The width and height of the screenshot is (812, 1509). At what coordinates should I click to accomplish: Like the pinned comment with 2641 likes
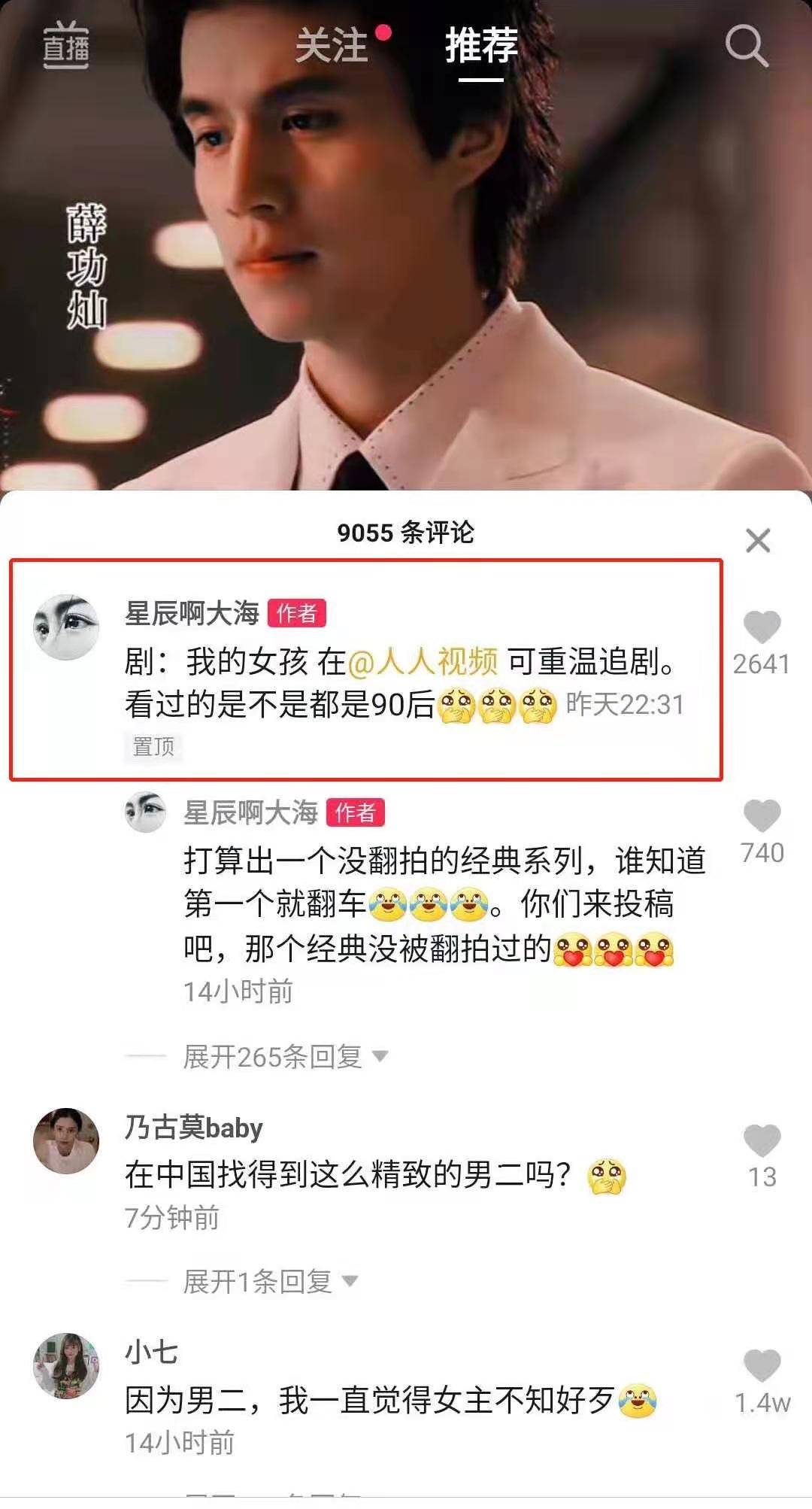click(x=762, y=627)
